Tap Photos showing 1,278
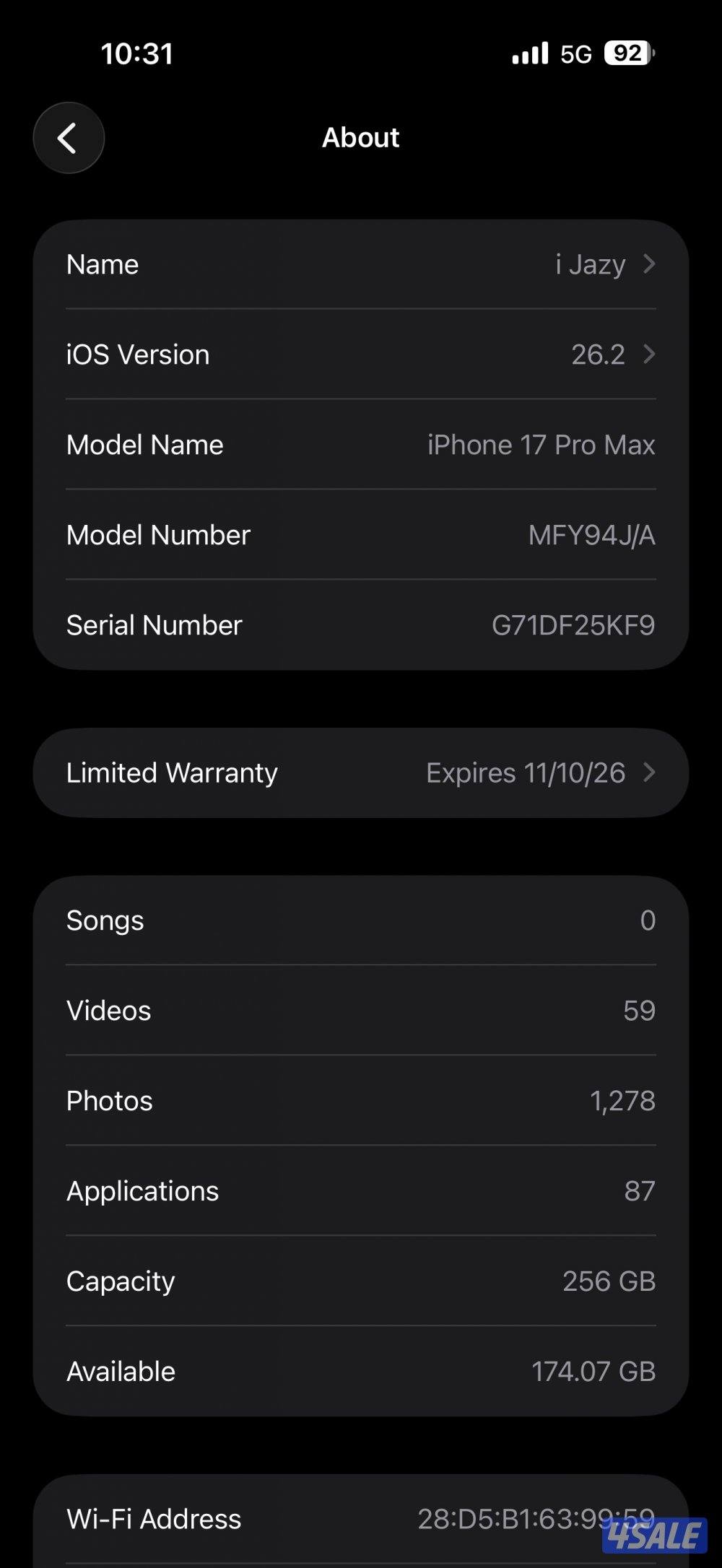Viewport: 722px width, 1568px height. coord(361,1100)
